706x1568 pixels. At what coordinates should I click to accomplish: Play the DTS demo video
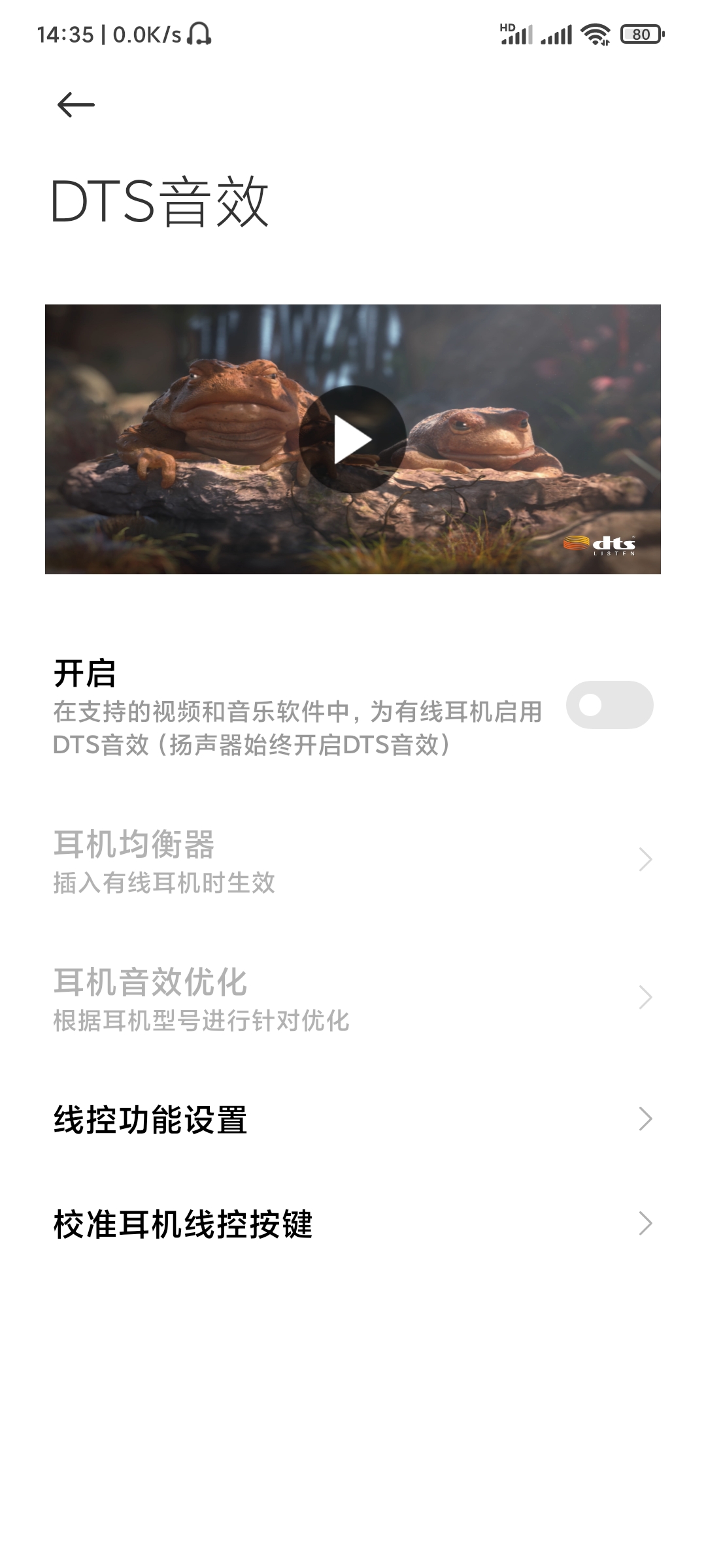click(352, 439)
